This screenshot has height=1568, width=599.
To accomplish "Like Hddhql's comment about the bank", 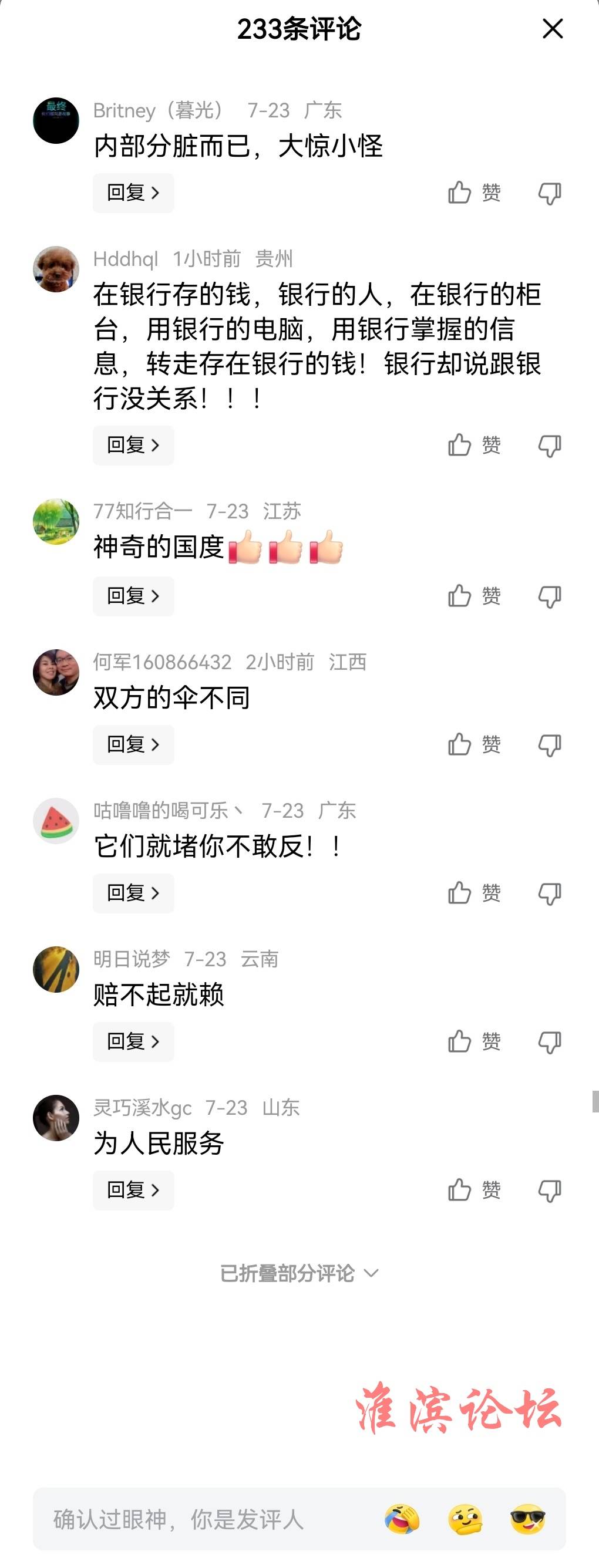I will 473,446.
